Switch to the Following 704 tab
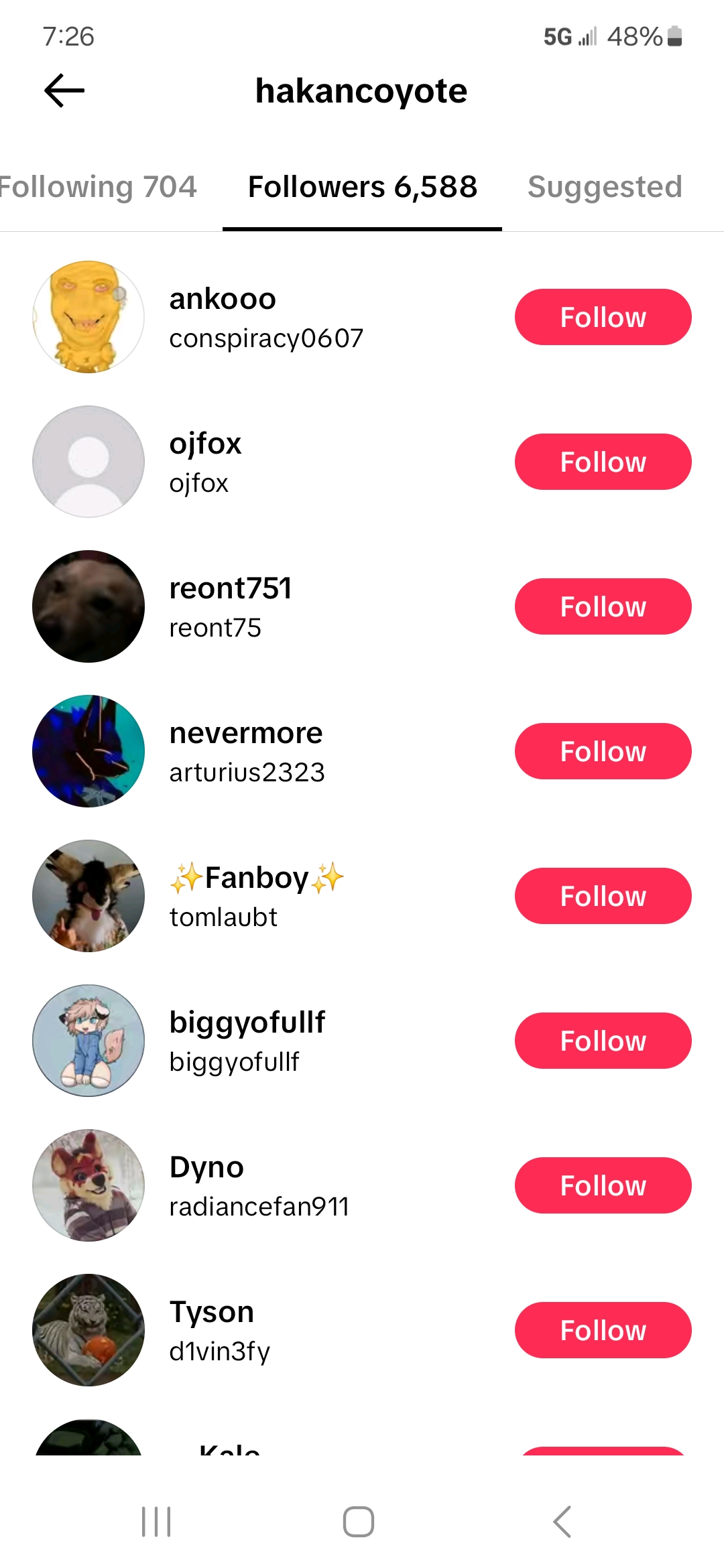 pos(98,187)
